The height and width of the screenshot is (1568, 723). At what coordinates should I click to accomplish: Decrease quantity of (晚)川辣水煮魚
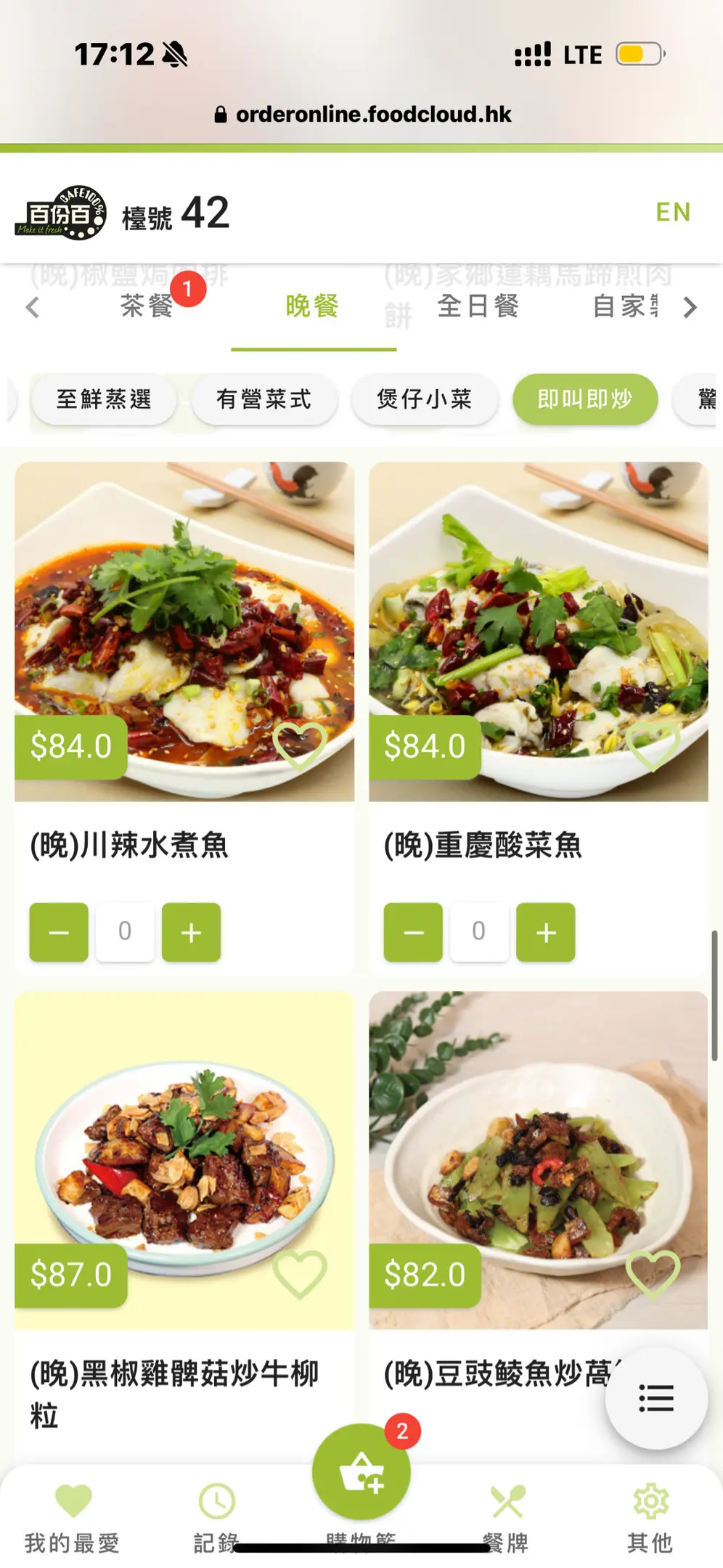[59, 932]
